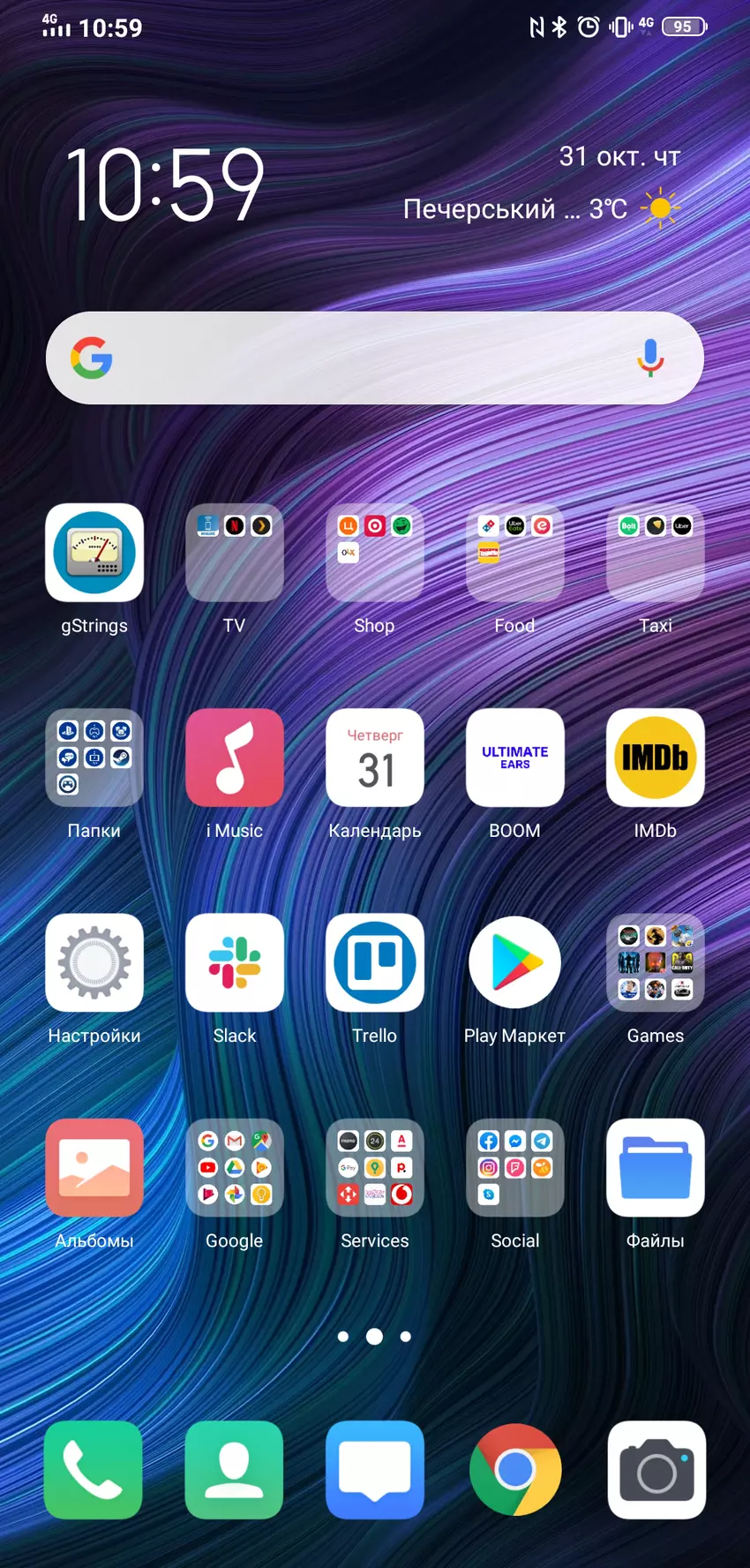Open the Phone dialer in the dock
Screen dimensions: 750x1568
(x=93, y=1472)
